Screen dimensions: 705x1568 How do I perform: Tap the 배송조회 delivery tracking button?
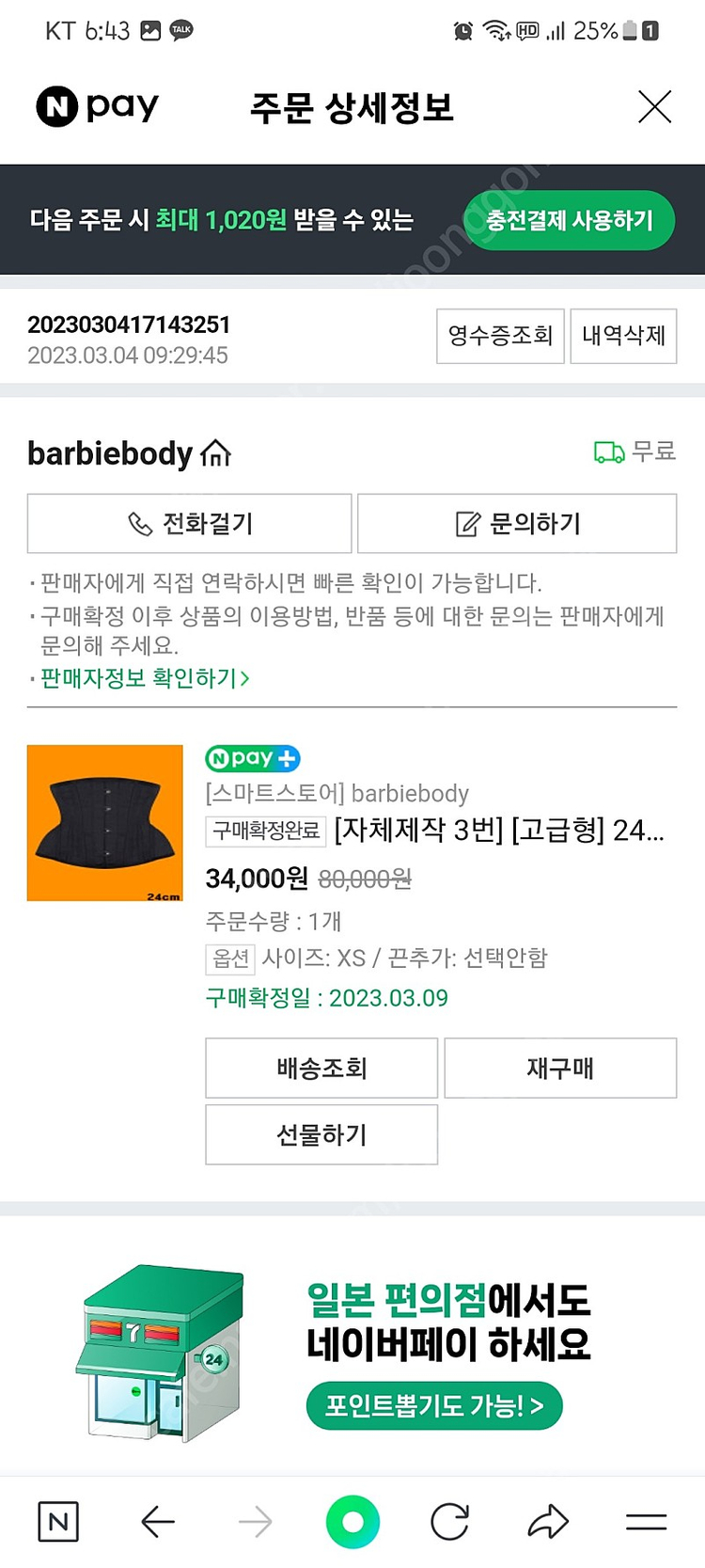[321, 1068]
